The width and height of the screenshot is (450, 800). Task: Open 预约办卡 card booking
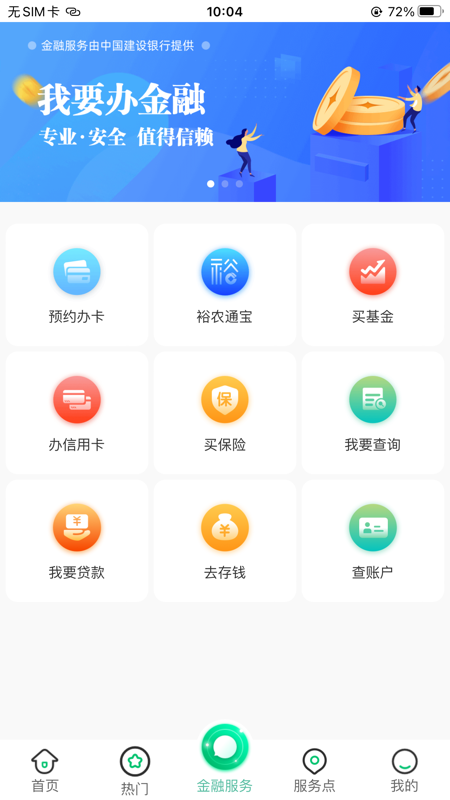[x=77, y=285]
